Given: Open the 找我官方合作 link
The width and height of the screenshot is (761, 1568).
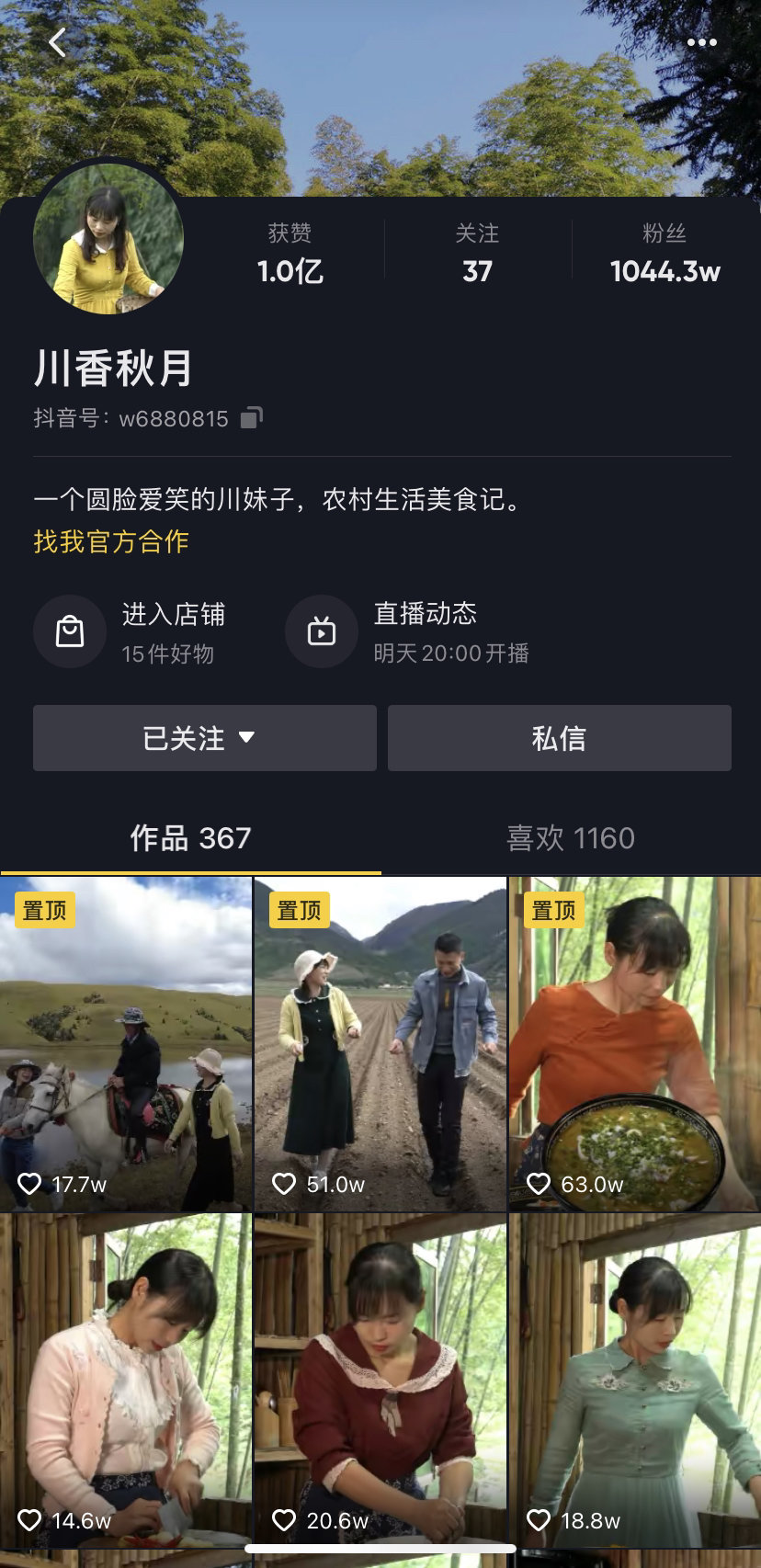Looking at the screenshot, I should point(111,541).
